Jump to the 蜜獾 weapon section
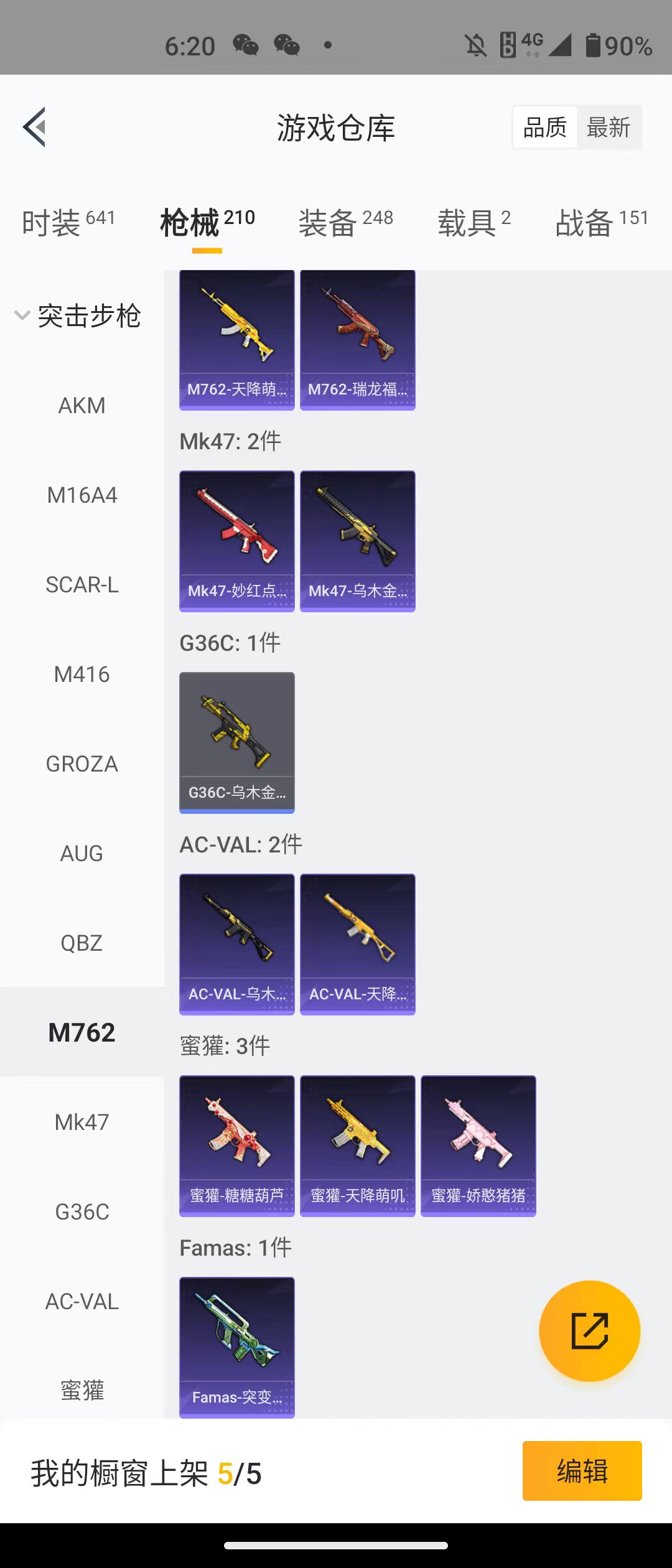Screen dimensions: 672x1568 pyautogui.click(x=82, y=1390)
